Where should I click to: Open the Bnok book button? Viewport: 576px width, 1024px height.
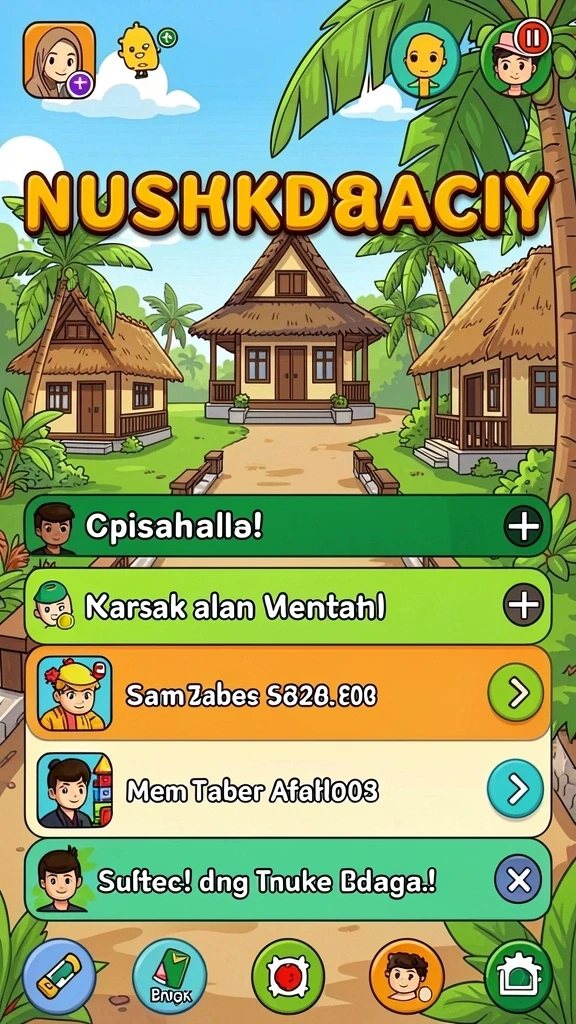pos(170,977)
